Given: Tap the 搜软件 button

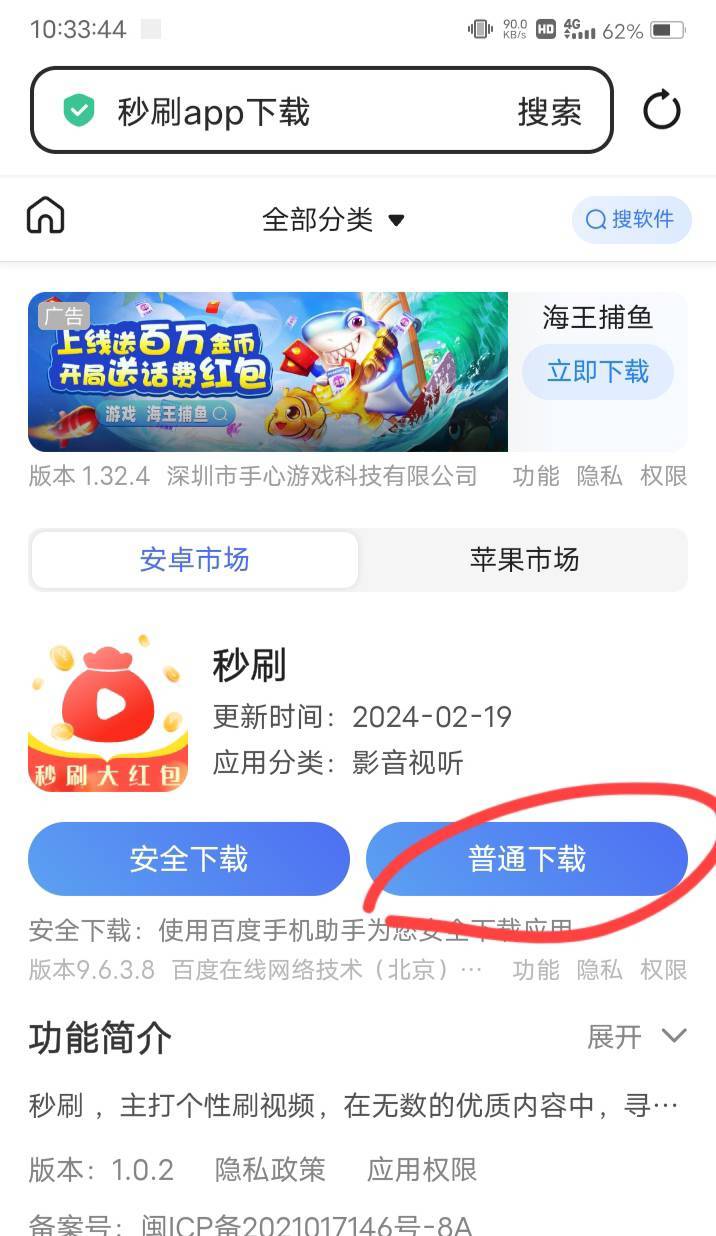Looking at the screenshot, I should point(632,220).
